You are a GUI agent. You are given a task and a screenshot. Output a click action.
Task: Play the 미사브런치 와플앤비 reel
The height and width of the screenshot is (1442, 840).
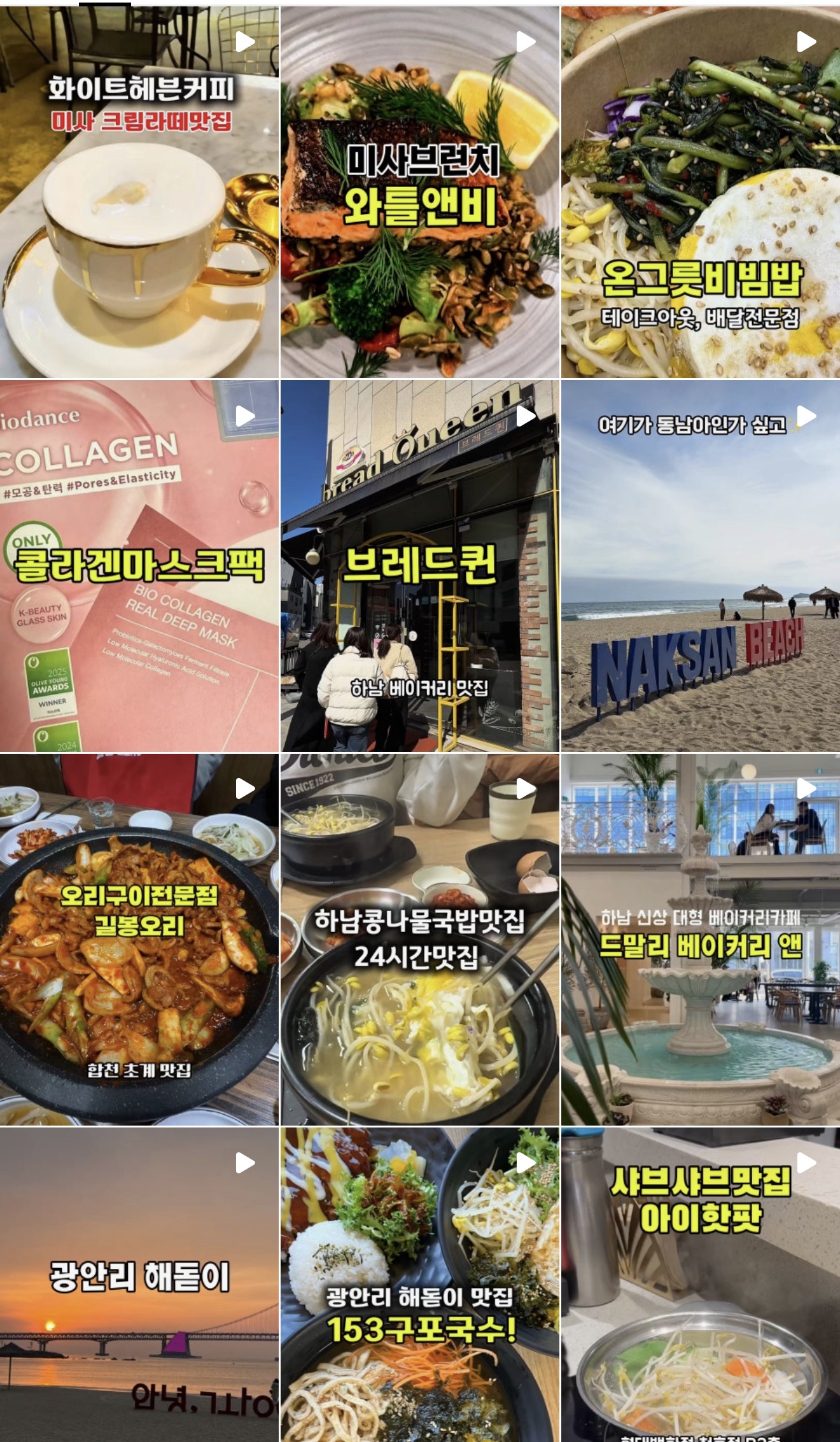tap(420, 191)
